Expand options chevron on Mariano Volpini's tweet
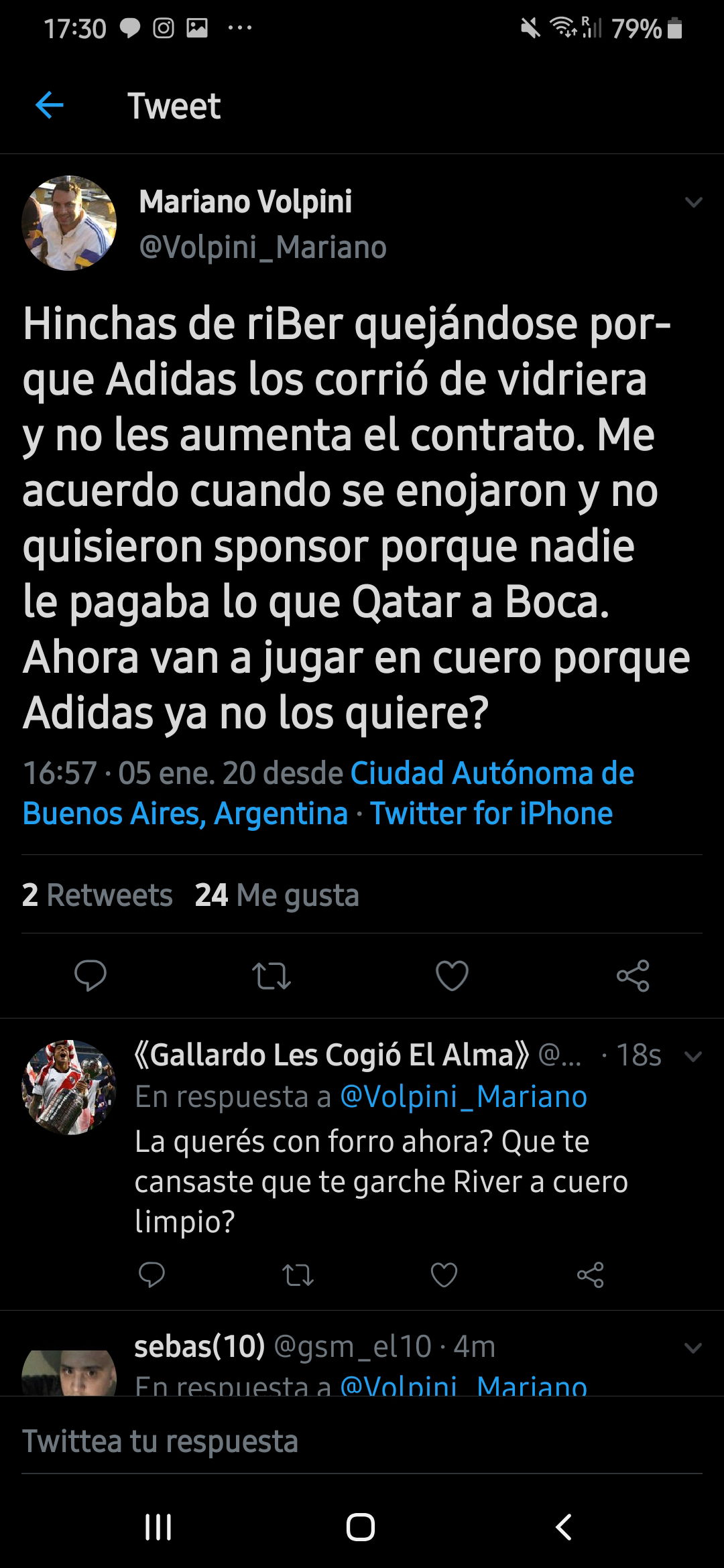The width and height of the screenshot is (724, 1568). point(693,202)
